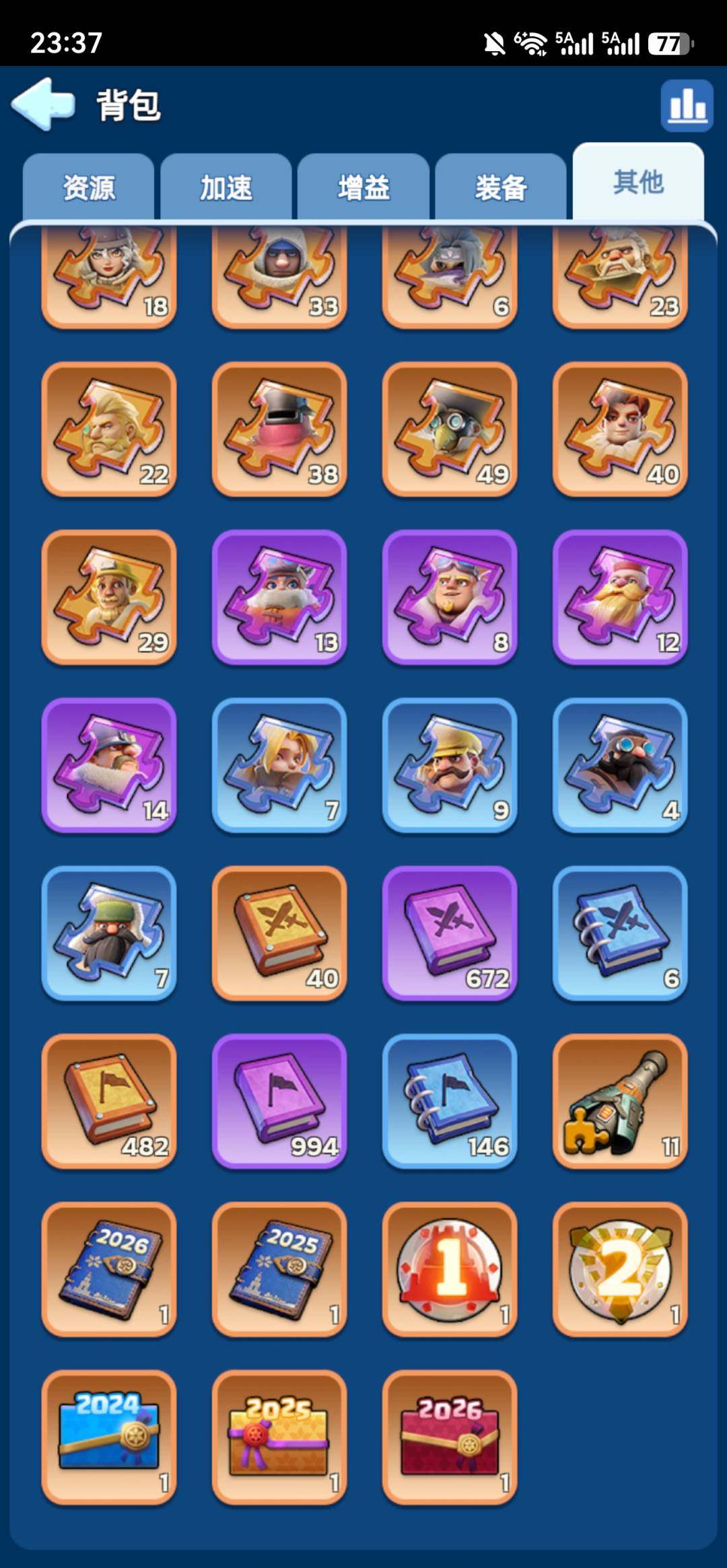Tap the red number 1 badge item
The image size is (727, 1568).
(450, 1269)
